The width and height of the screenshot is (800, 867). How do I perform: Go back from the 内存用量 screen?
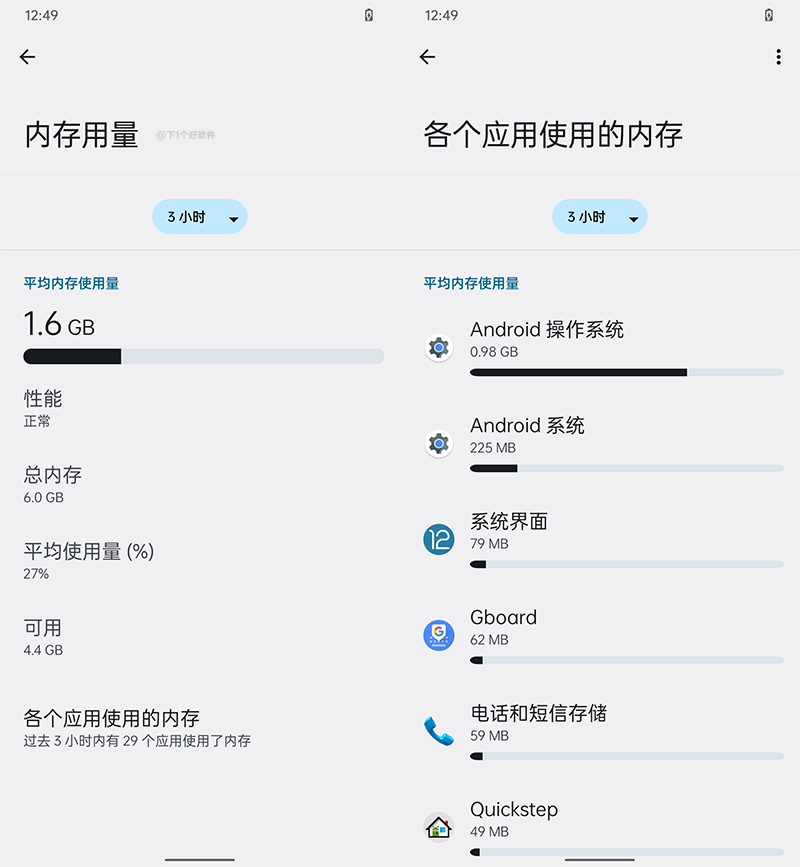(27, 57)
